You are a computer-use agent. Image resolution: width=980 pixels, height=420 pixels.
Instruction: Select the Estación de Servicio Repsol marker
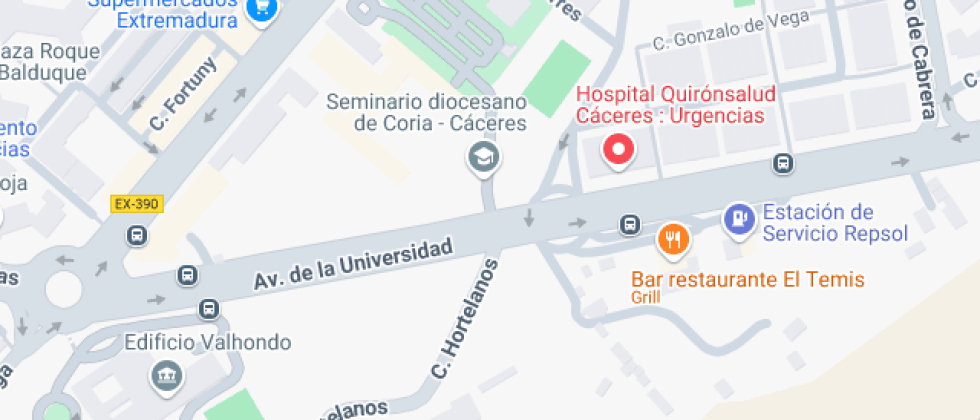pyautogui.click(x=739, y=219)
